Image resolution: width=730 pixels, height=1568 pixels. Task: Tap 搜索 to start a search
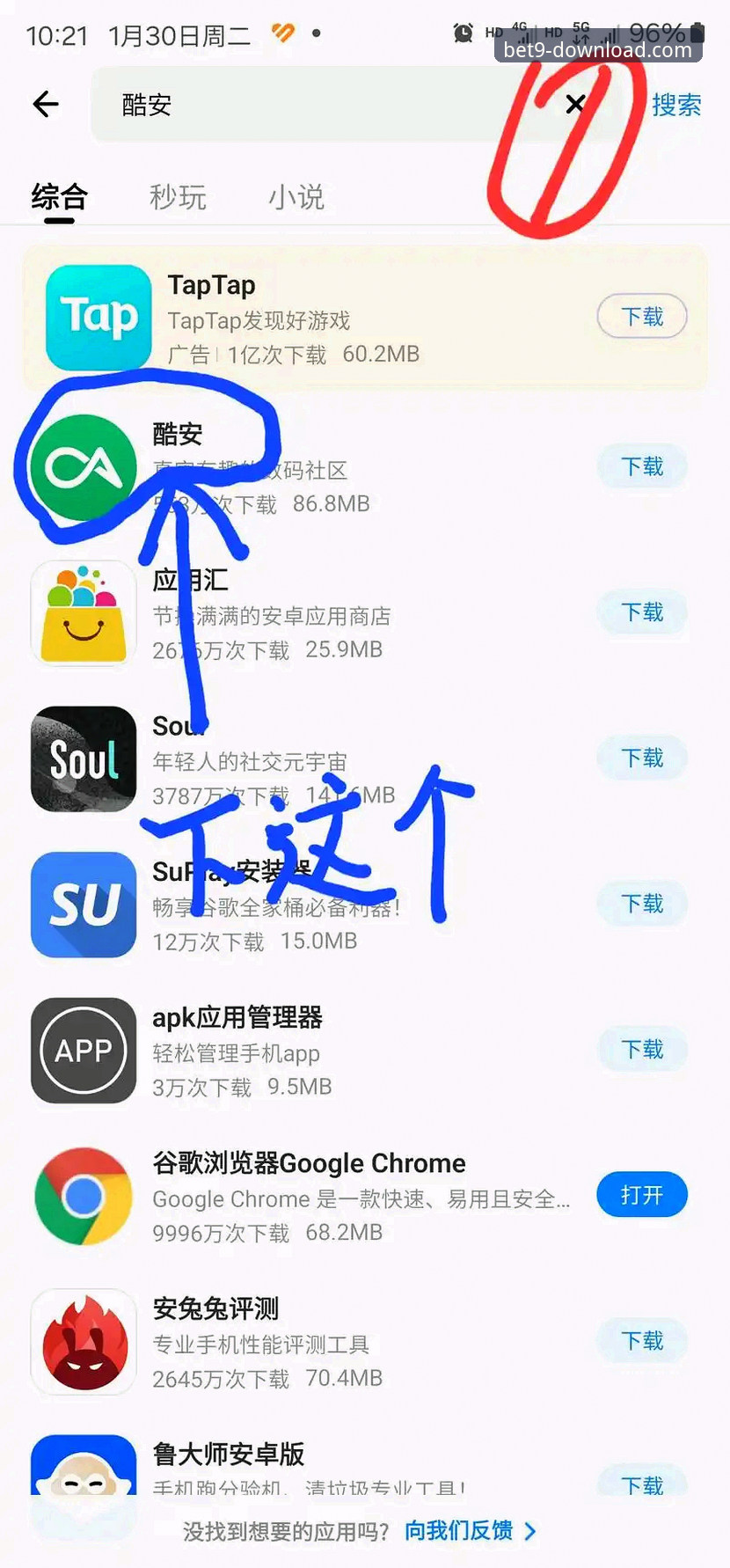coord(675,104)
